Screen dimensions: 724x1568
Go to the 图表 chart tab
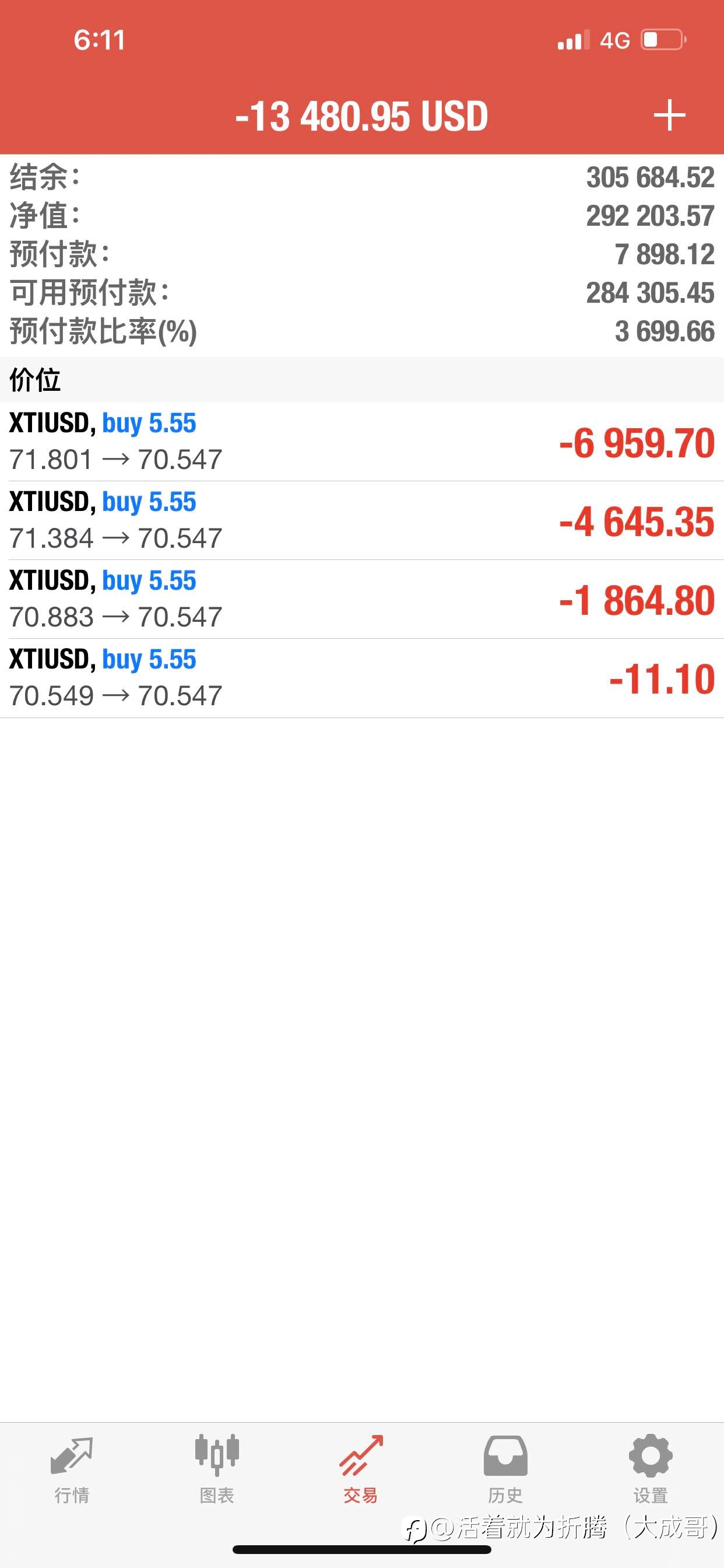(217, 1469)
